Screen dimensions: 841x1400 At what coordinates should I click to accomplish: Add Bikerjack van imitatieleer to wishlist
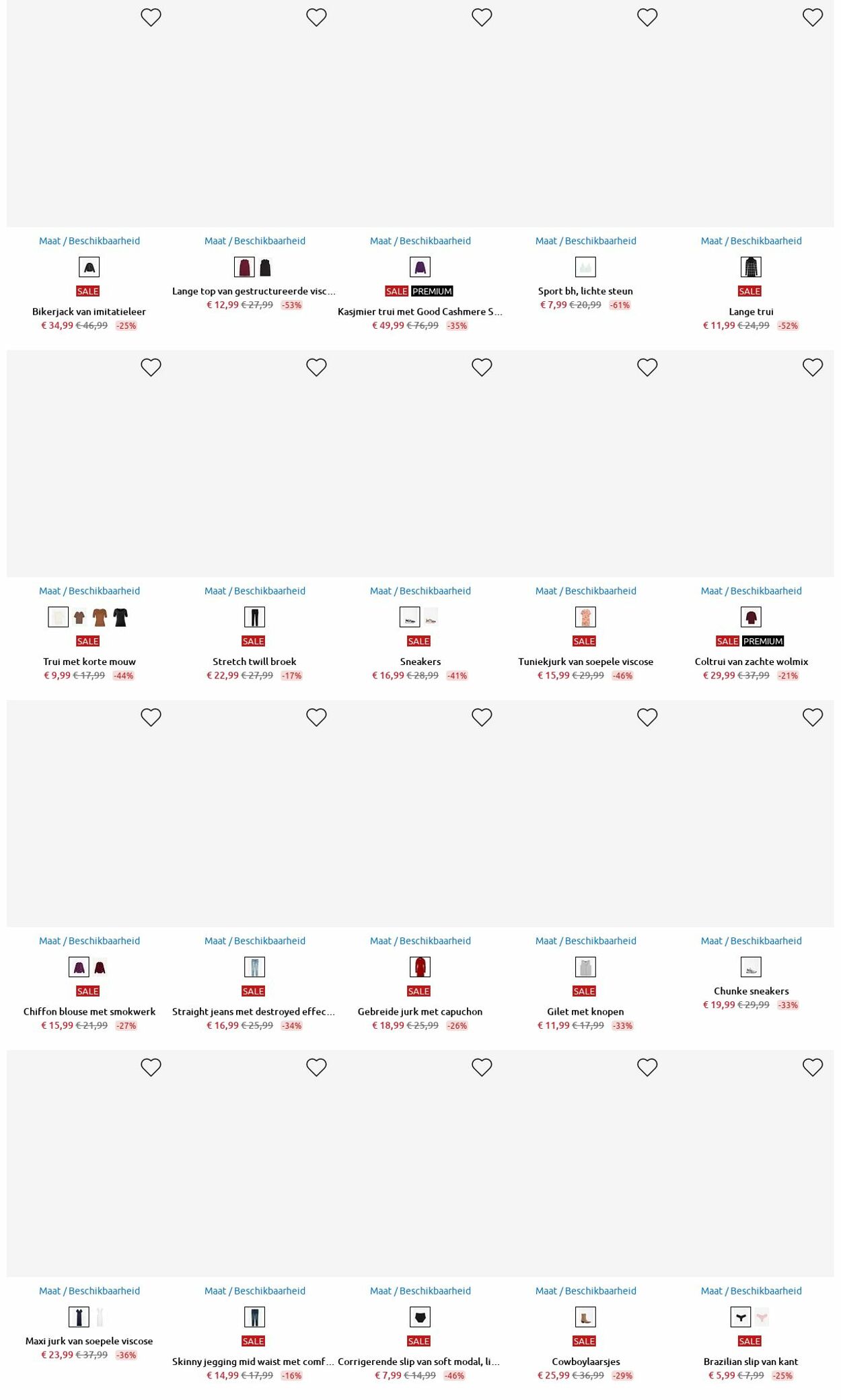[151, 17]
